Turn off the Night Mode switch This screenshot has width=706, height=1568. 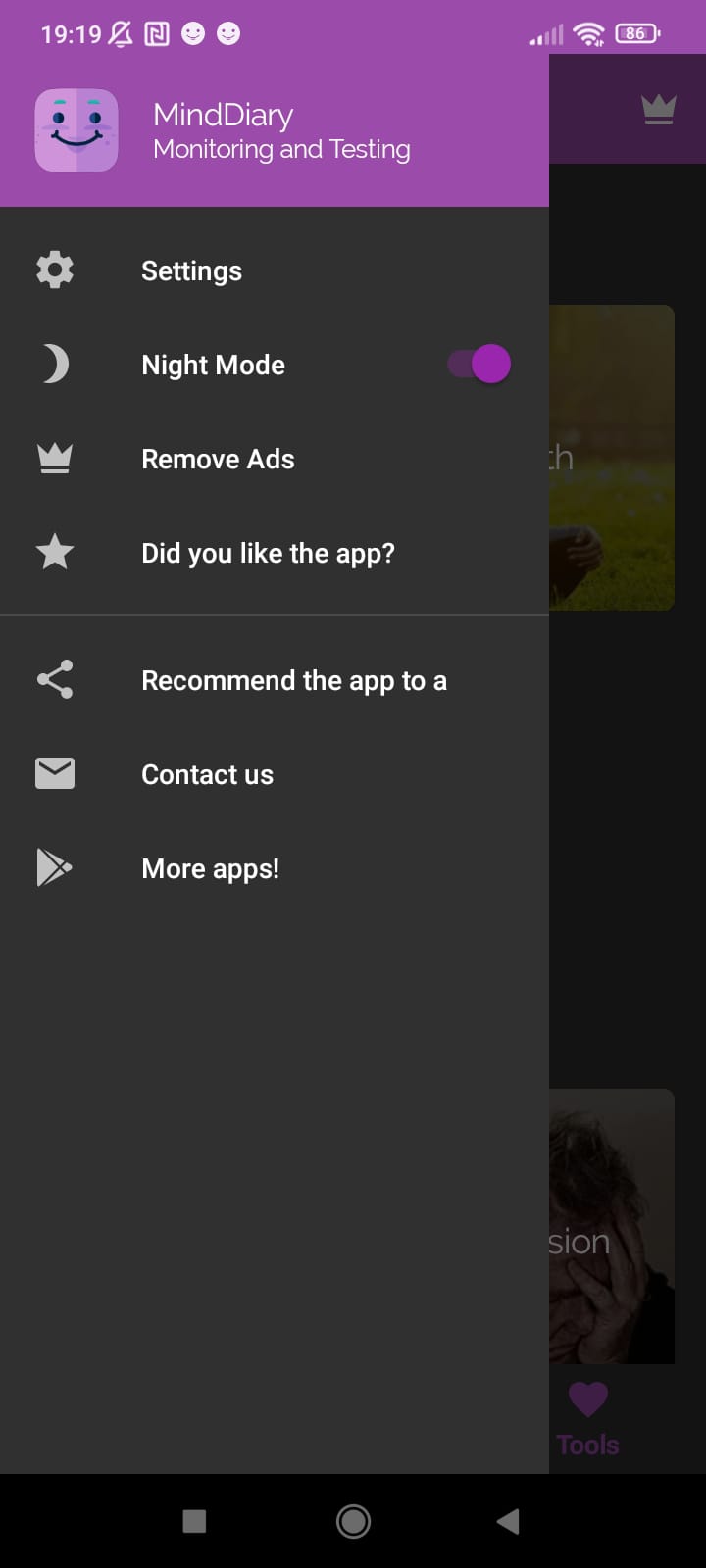tap(479, 365)
